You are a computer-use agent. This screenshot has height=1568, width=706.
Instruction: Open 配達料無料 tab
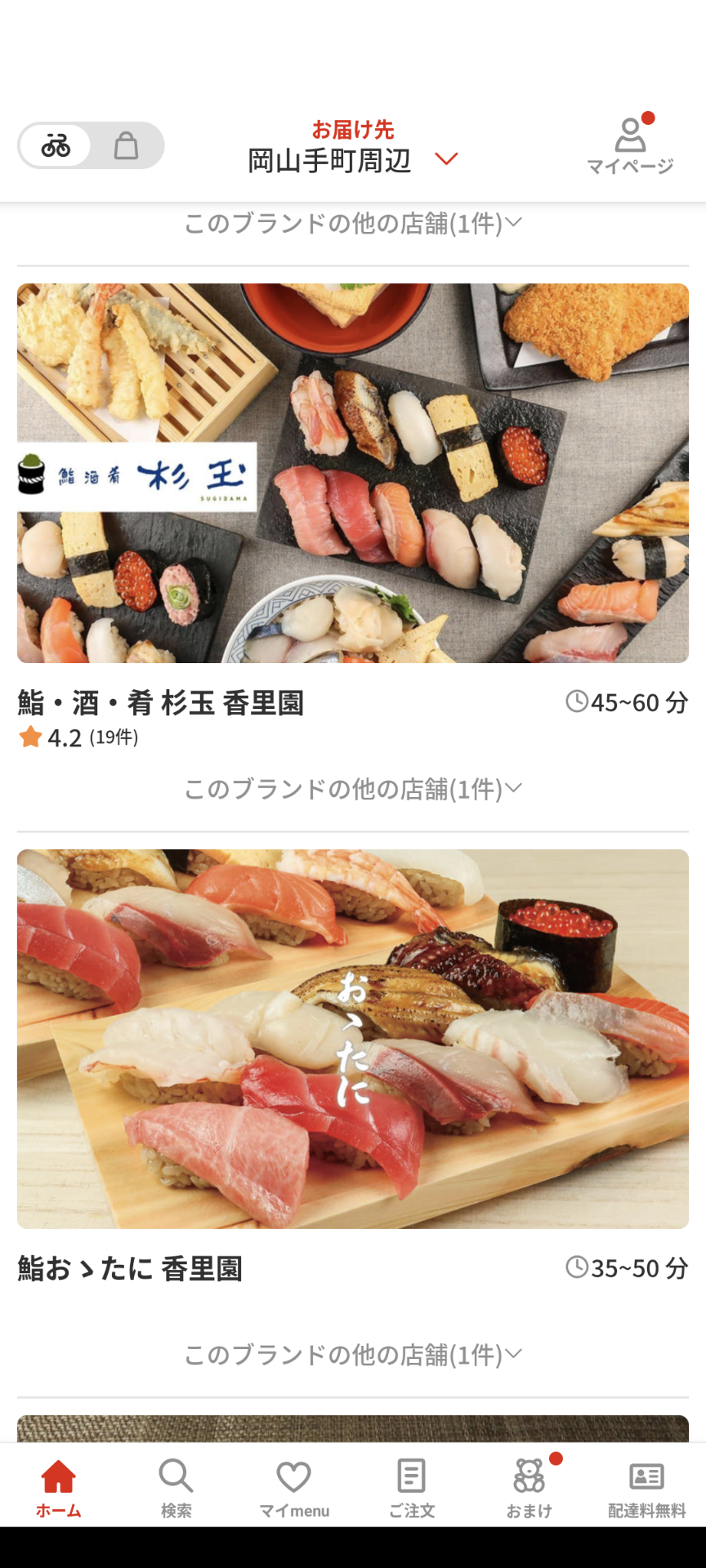click(x=646, y=1487)
